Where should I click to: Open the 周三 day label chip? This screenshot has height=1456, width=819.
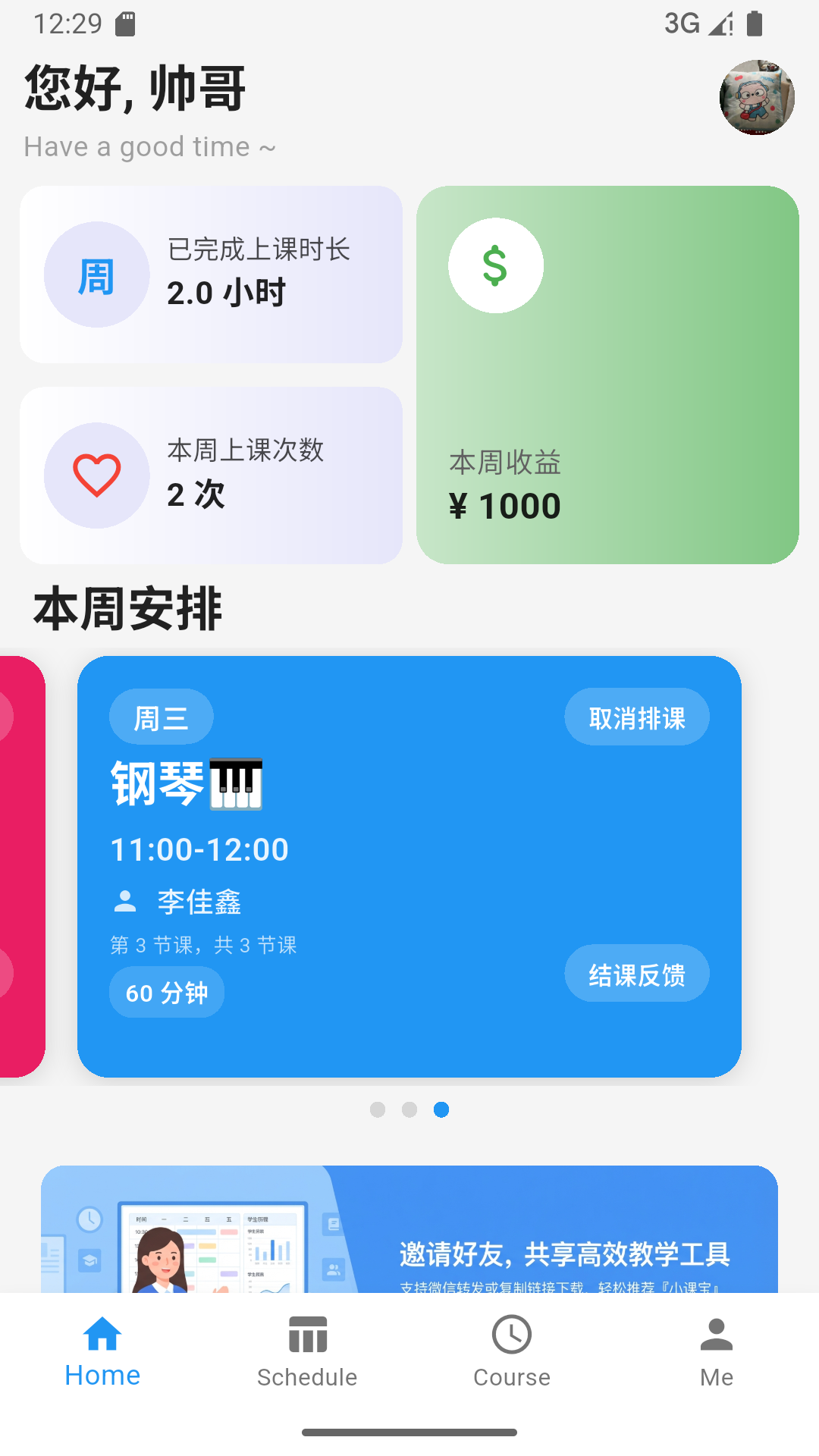162,716
